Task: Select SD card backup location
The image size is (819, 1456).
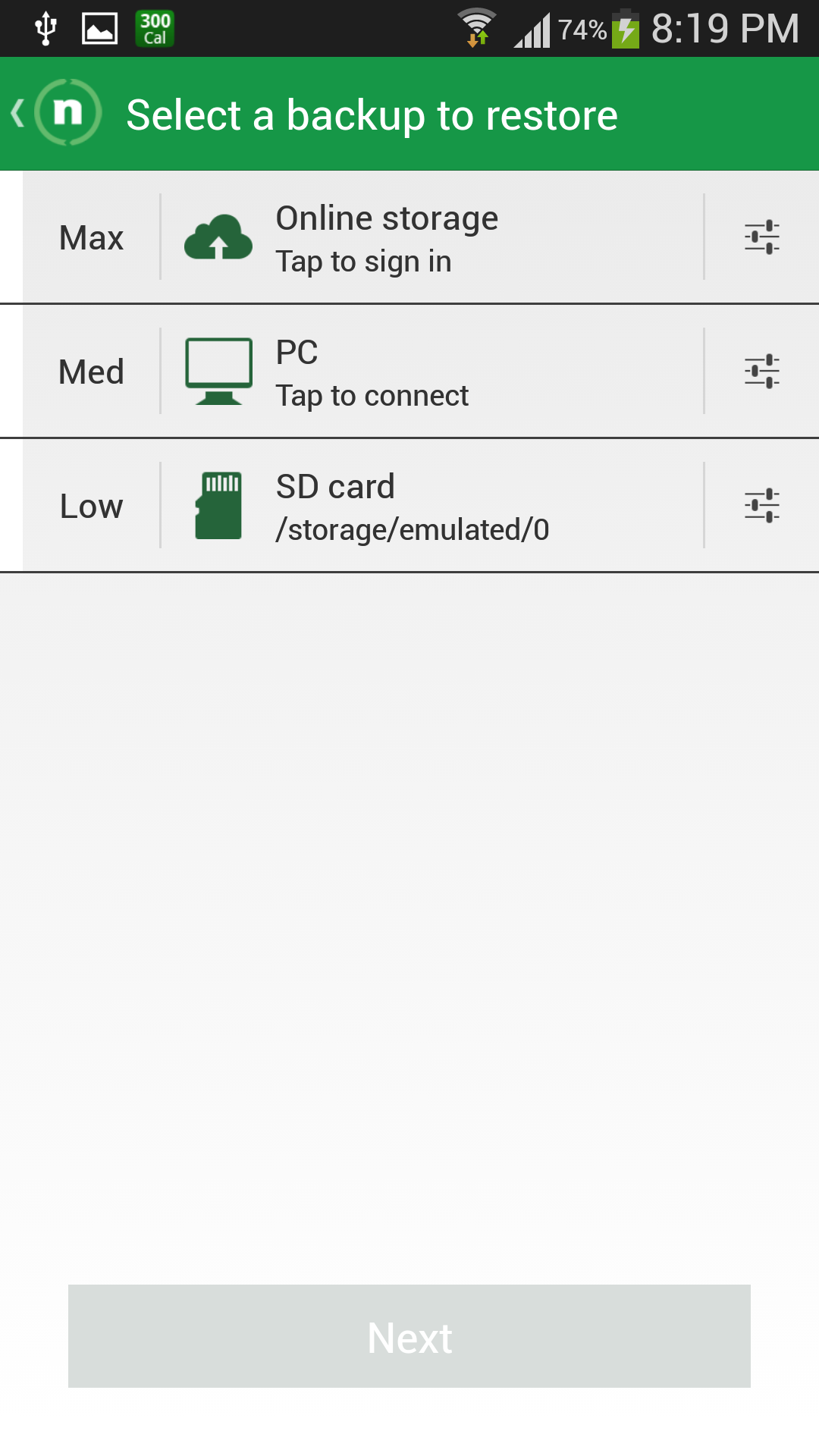Action: tap(432, 506)
